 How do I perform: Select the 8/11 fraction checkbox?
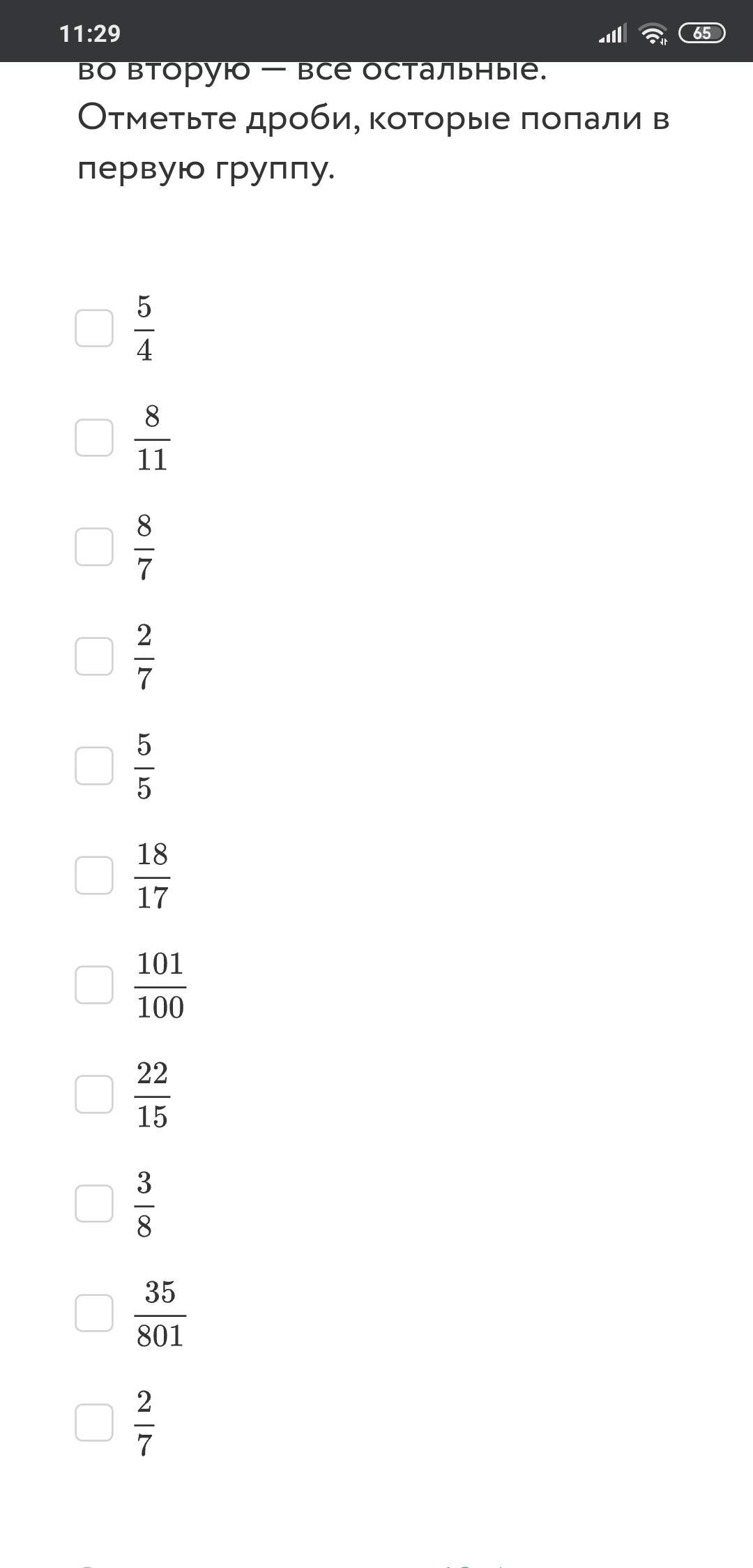pos(94,438)
